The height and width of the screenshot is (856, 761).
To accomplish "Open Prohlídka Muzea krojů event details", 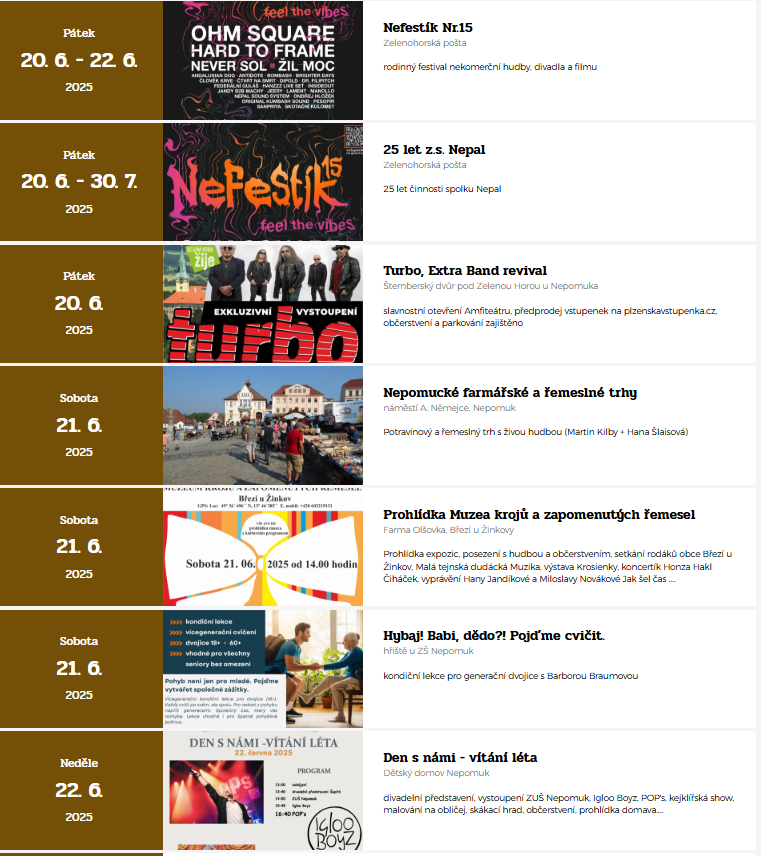I will 539,515.
